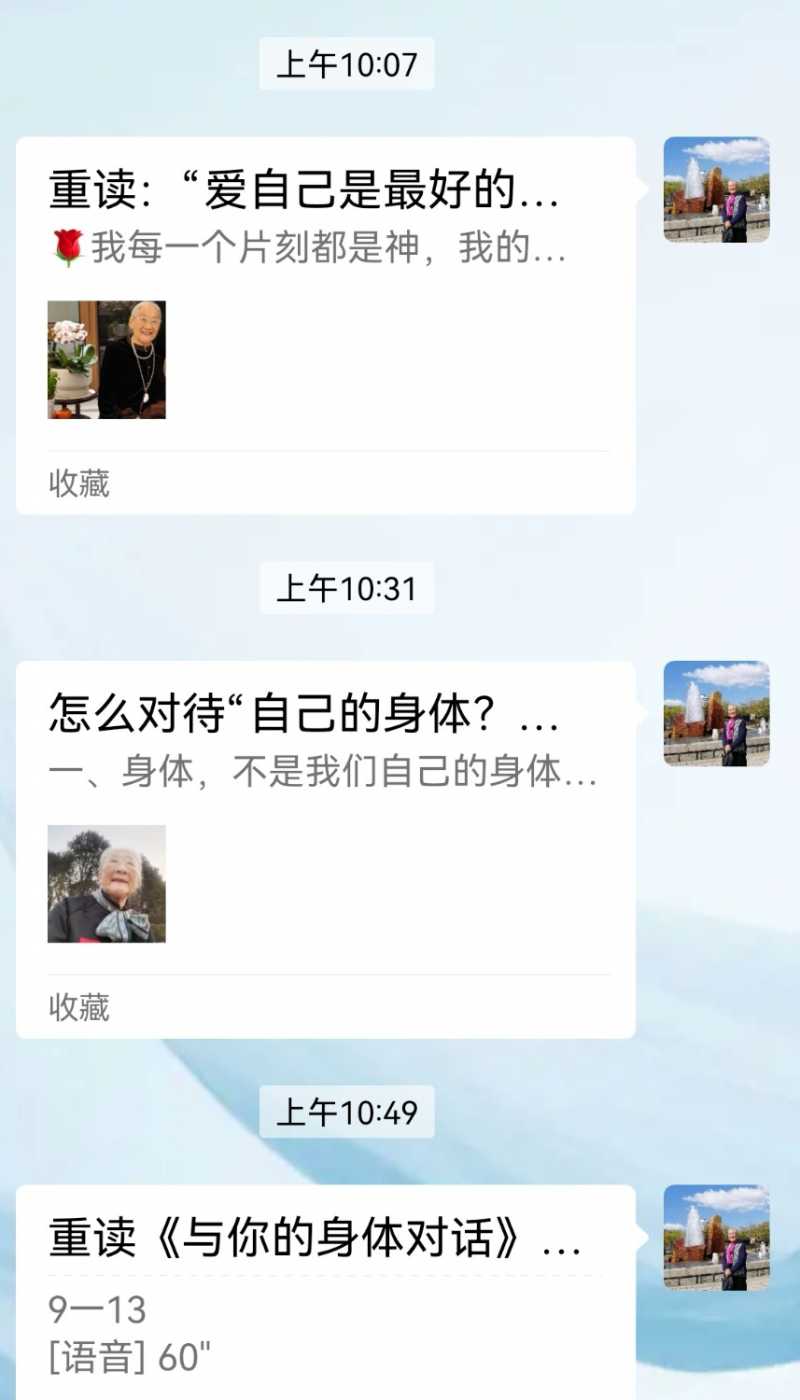Click the avatar next to the 10:31 message

coord(716,712)
